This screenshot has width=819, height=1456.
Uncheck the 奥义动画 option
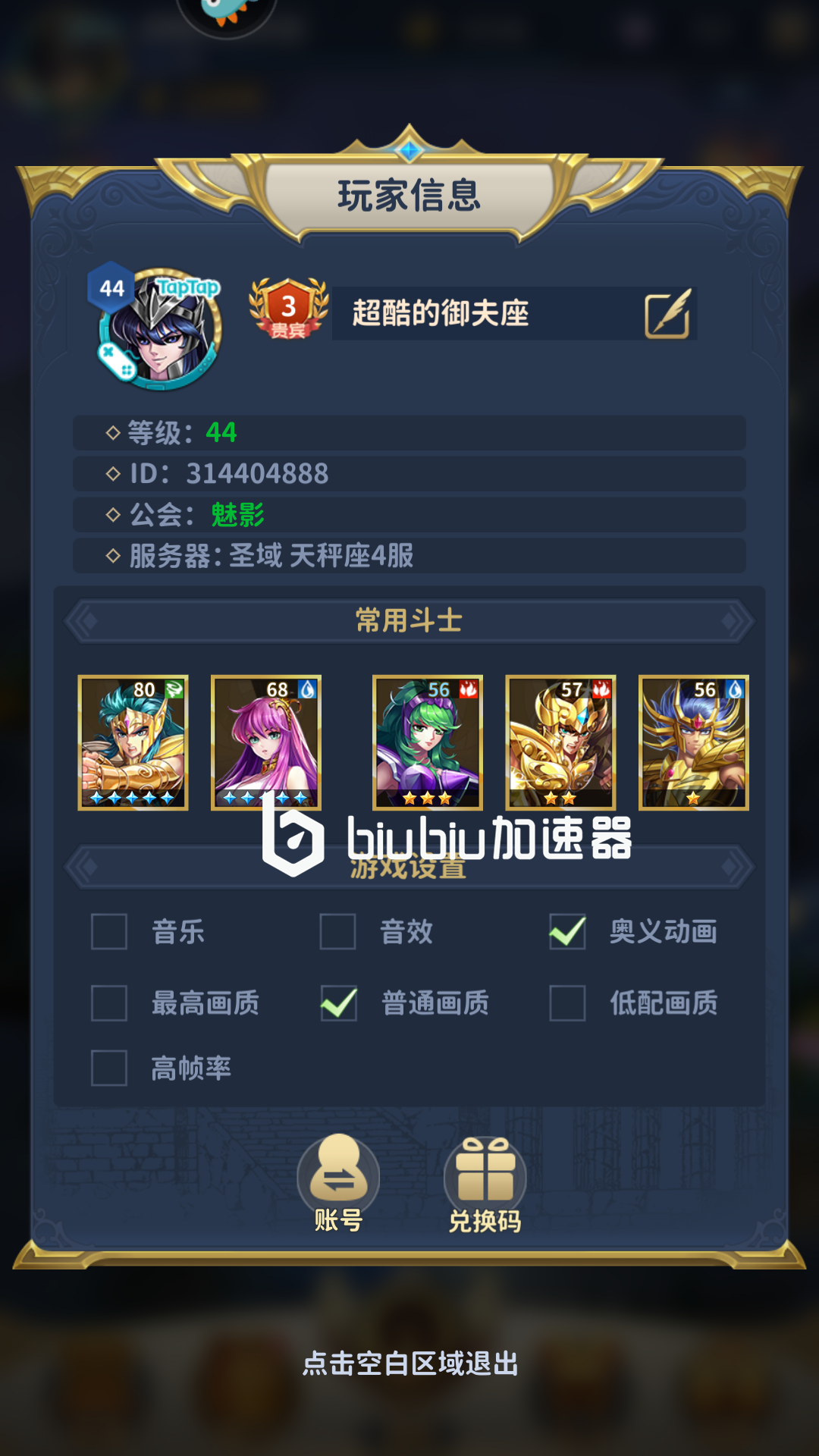(x=567, y=931)
